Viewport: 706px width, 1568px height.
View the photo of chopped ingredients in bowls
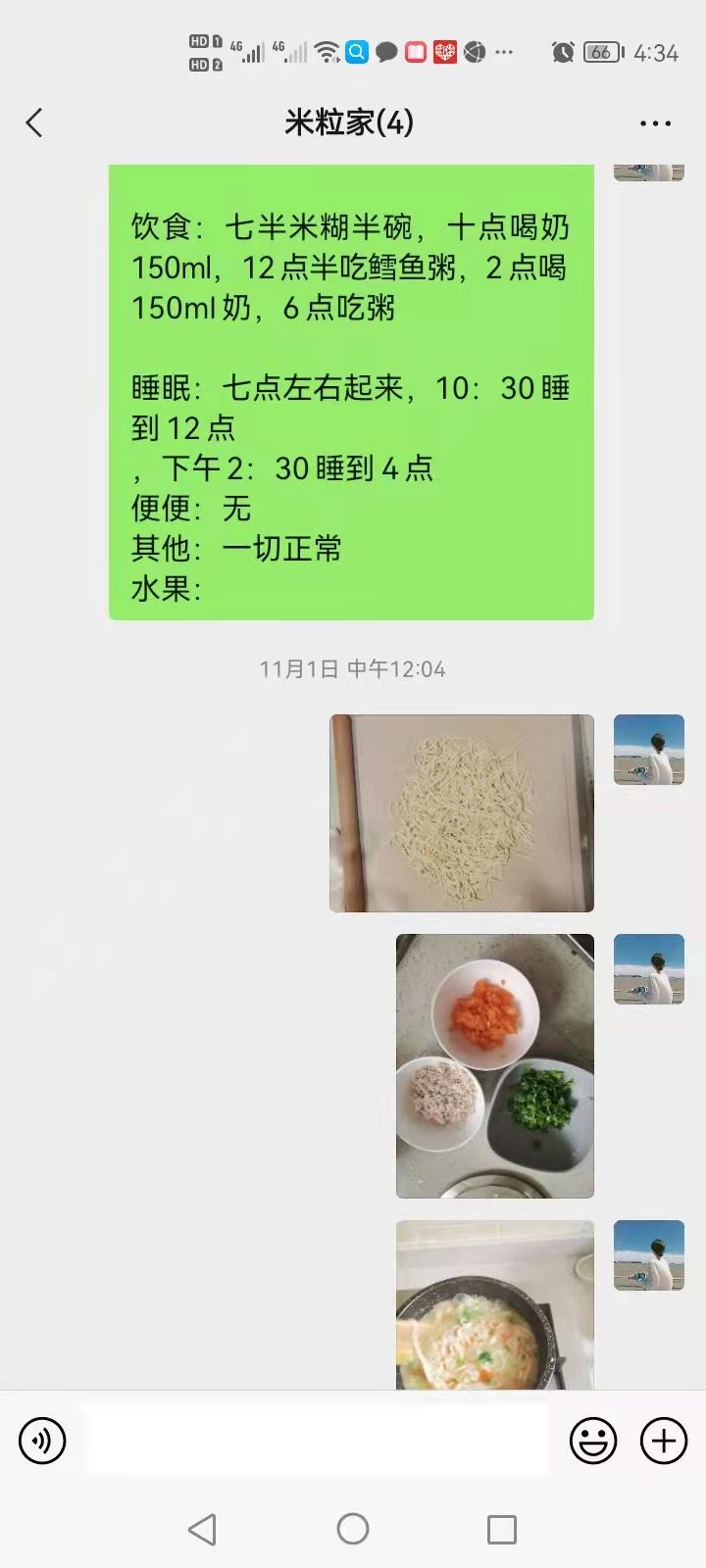pos(495,1066)
